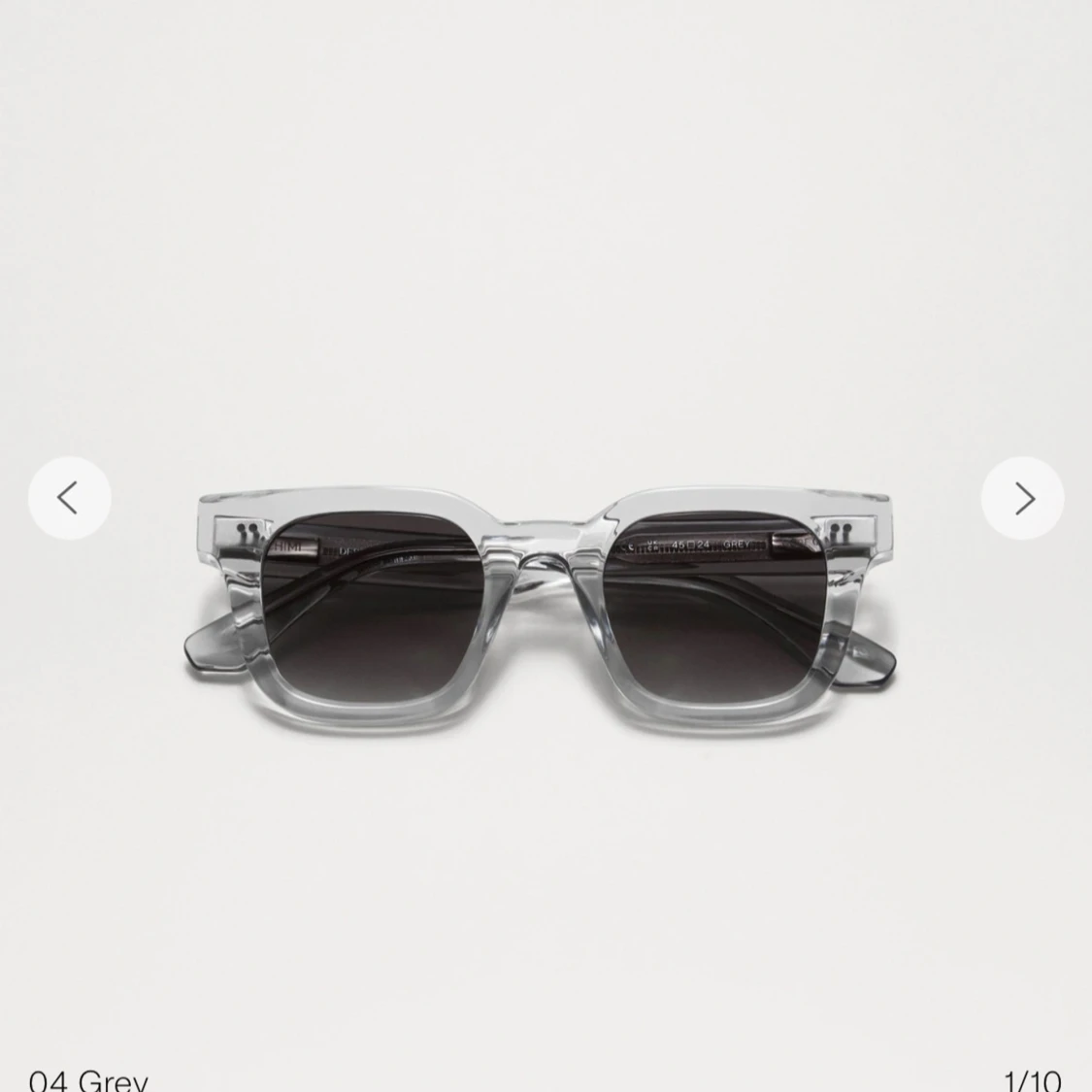The image size is (1092, 1092).
Task: Go to the previous product image
Action: 69,498
